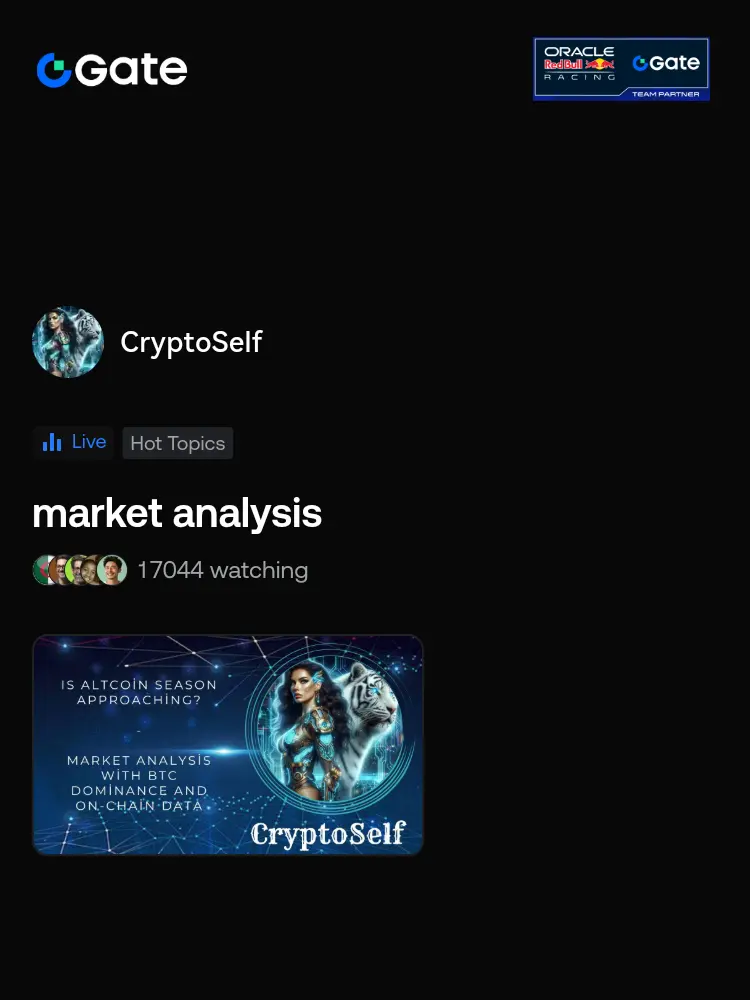Viewport: 750px width, 1000px height.
Task: Toggle the Live indicator
Action: (x=72, y=442)
